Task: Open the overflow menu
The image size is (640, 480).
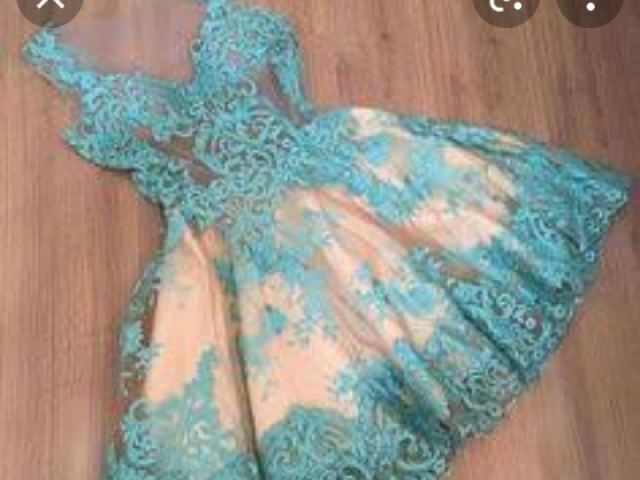Action: click(590, 6)
